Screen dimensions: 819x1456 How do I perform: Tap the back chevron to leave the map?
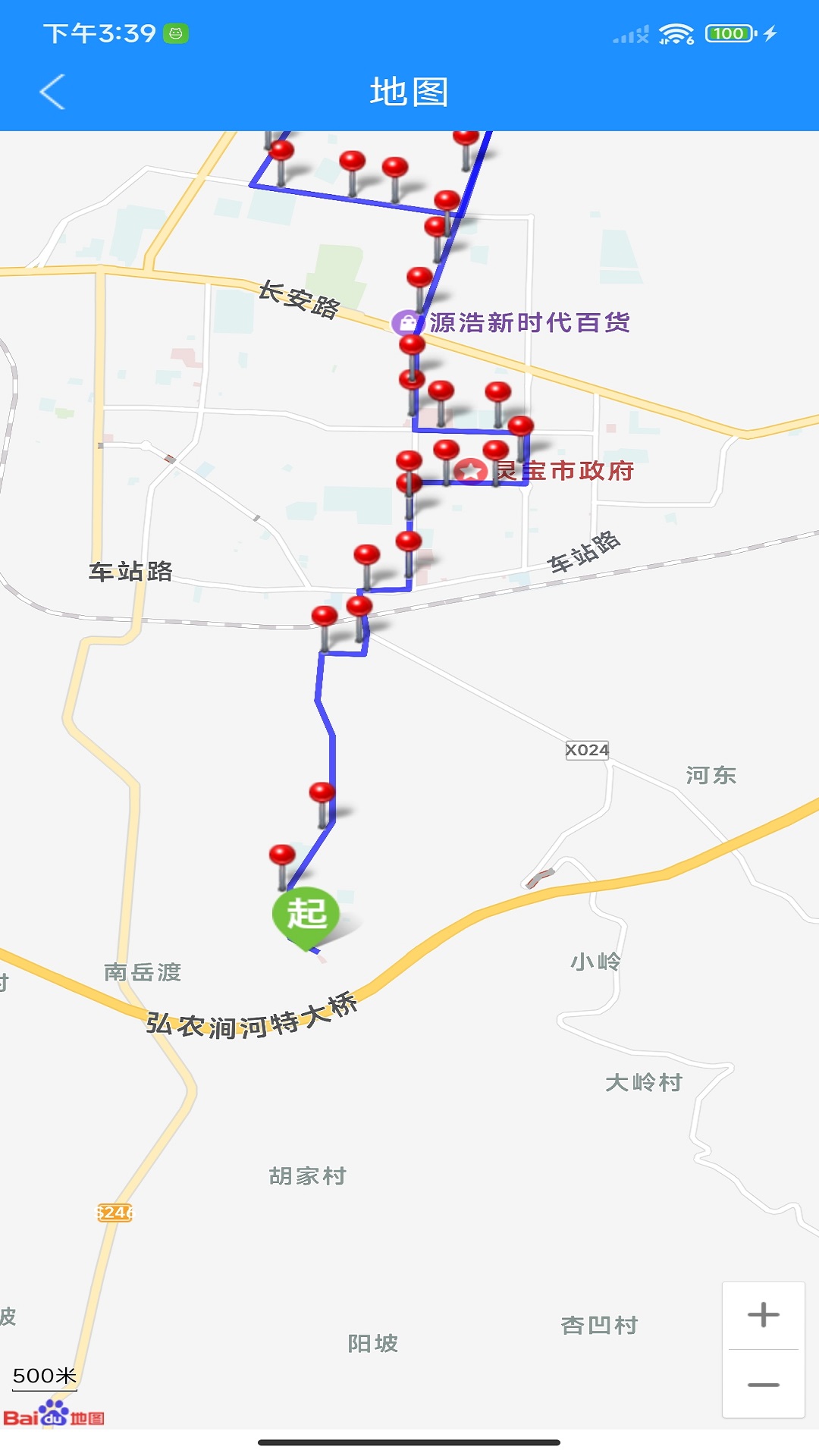tap(50, 90)
